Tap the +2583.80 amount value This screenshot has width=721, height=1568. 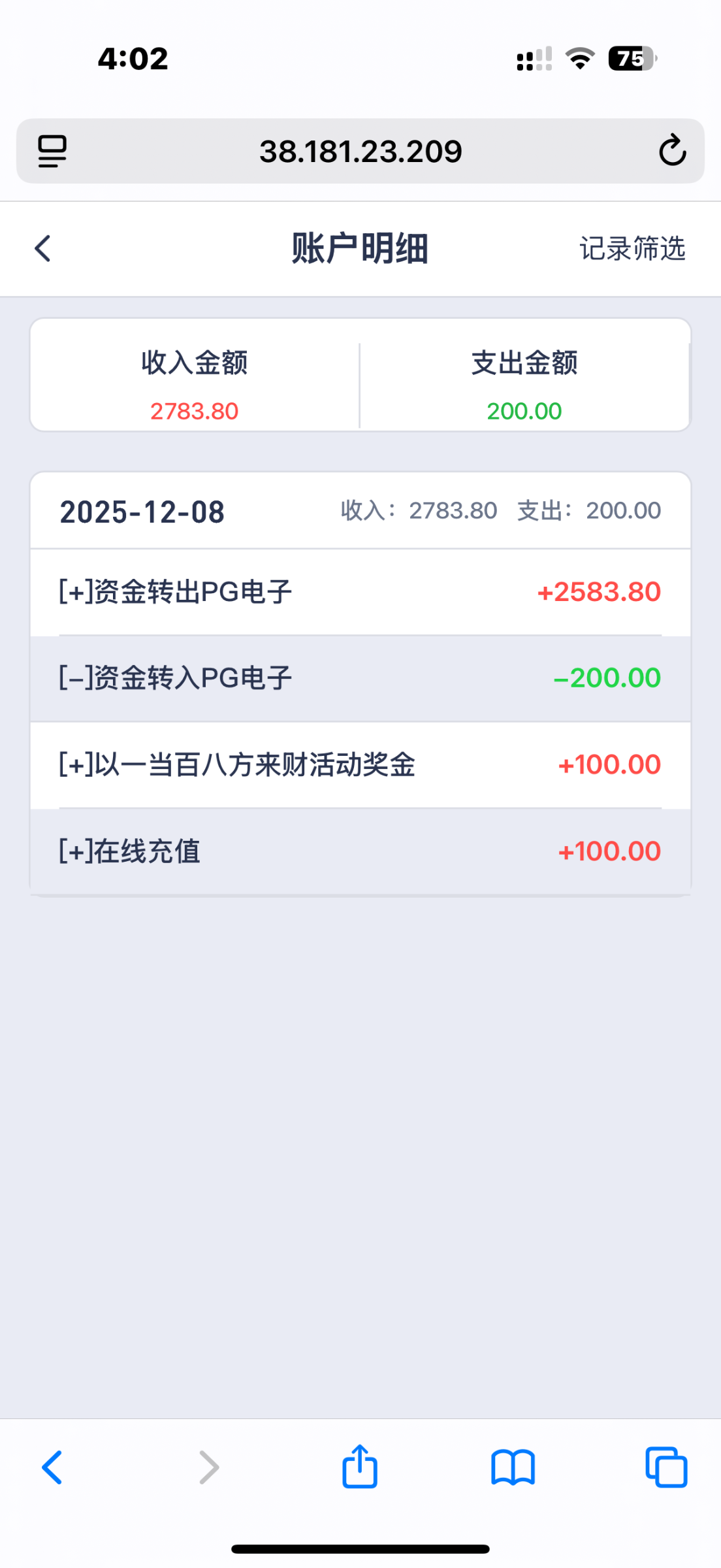(598, 591)
